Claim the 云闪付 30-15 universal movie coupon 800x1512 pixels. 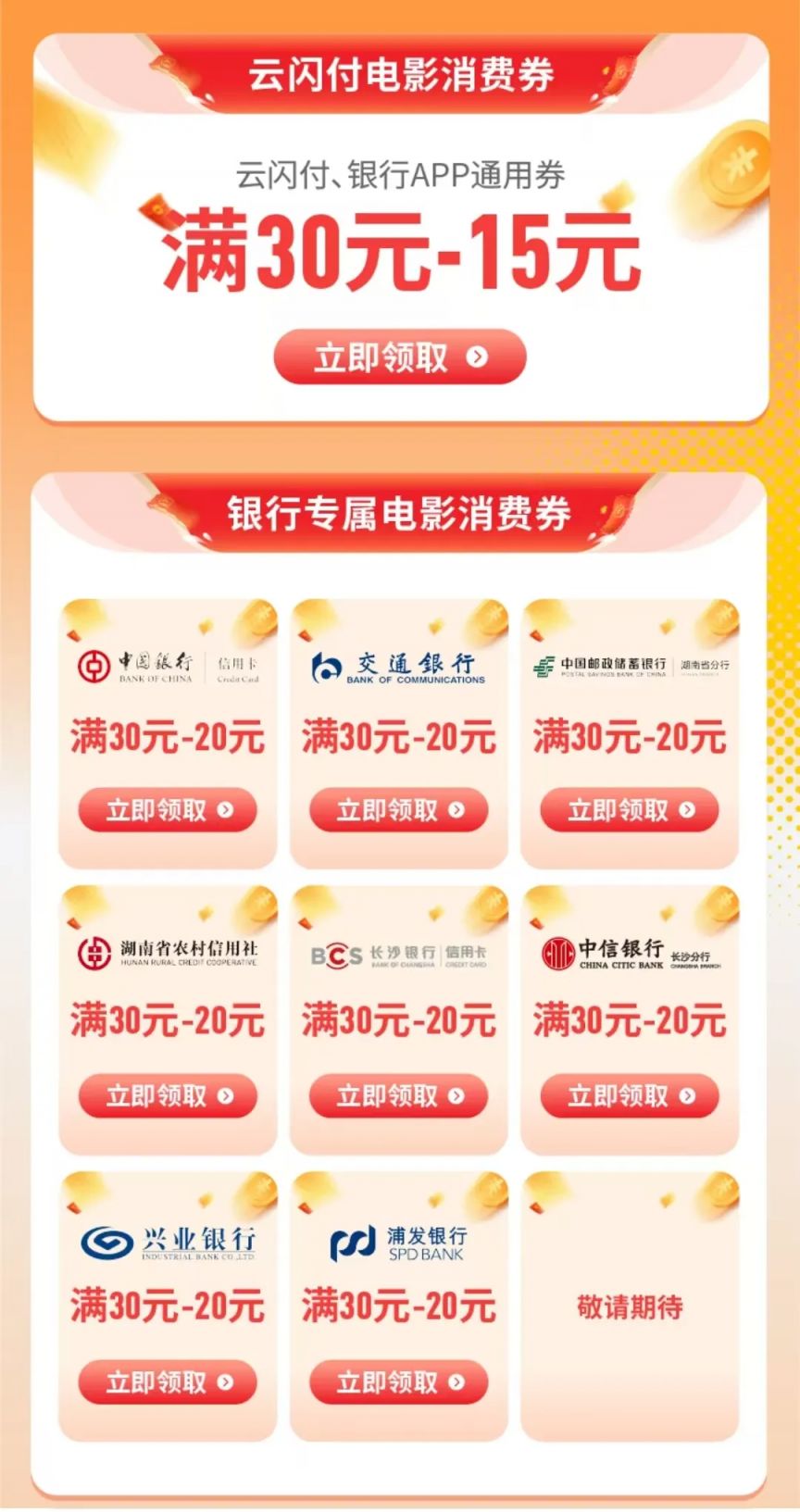click(x=399, y=356)
